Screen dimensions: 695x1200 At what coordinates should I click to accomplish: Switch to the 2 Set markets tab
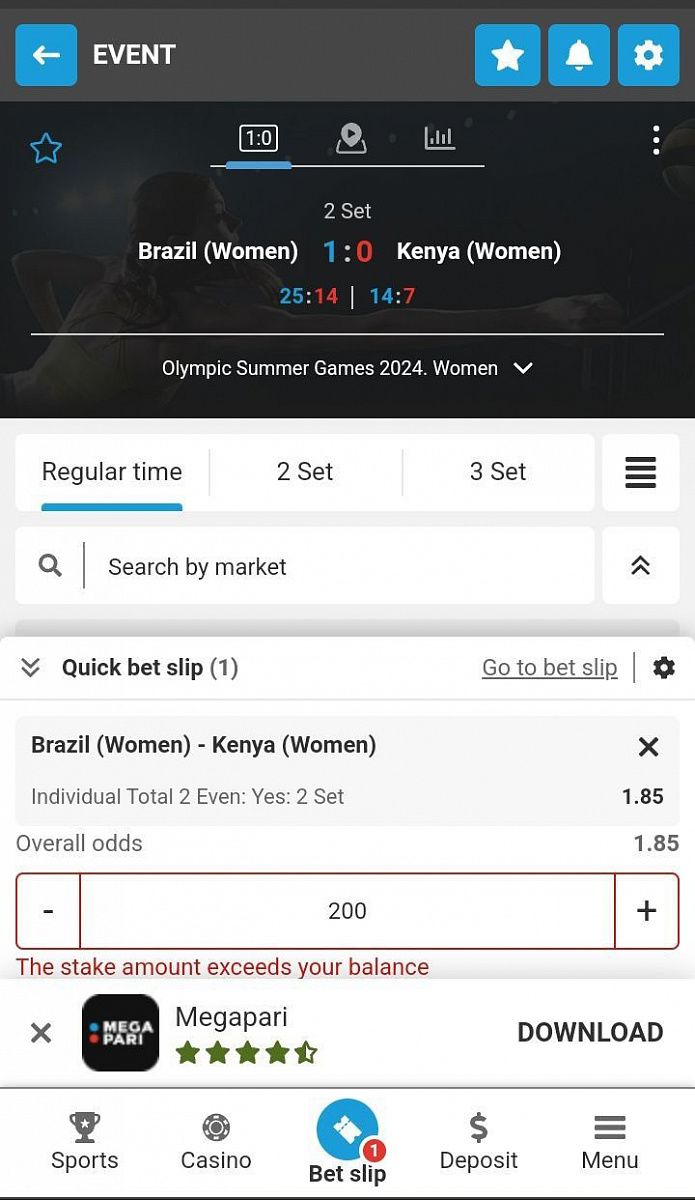point(305,472)
